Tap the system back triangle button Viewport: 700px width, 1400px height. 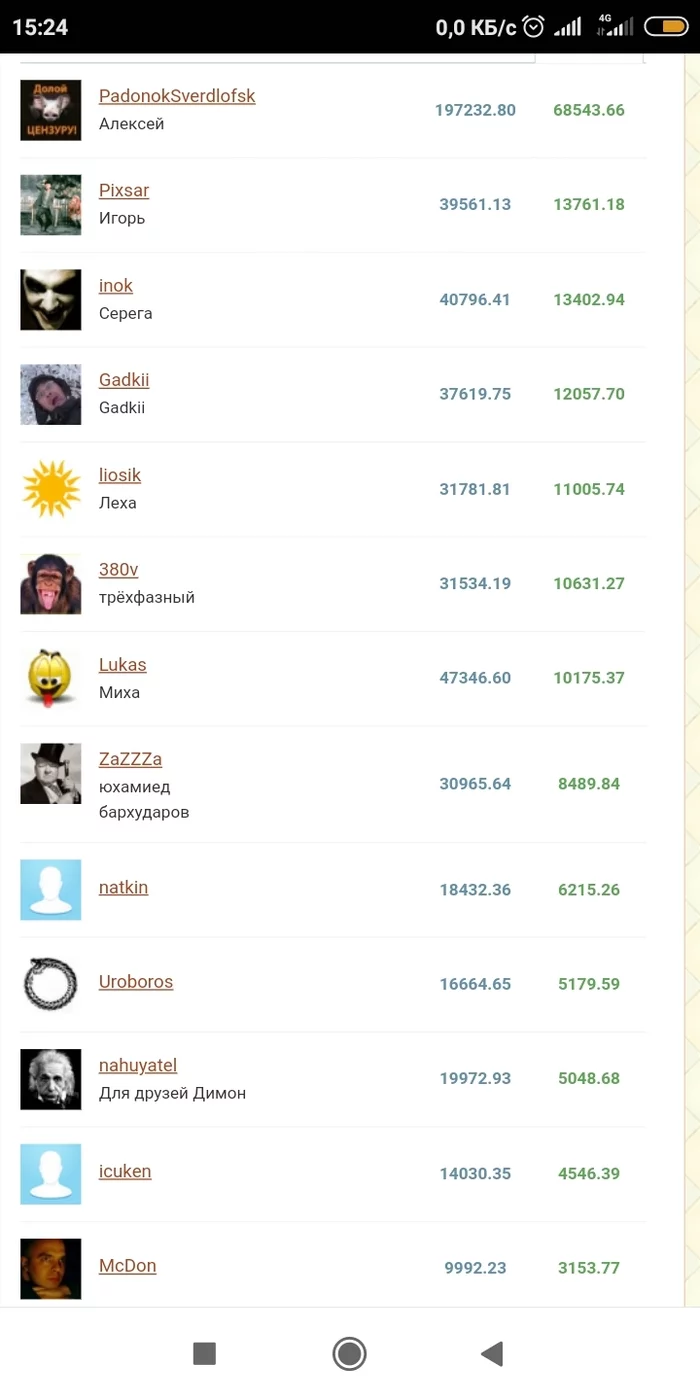(x=491, y=1354)
